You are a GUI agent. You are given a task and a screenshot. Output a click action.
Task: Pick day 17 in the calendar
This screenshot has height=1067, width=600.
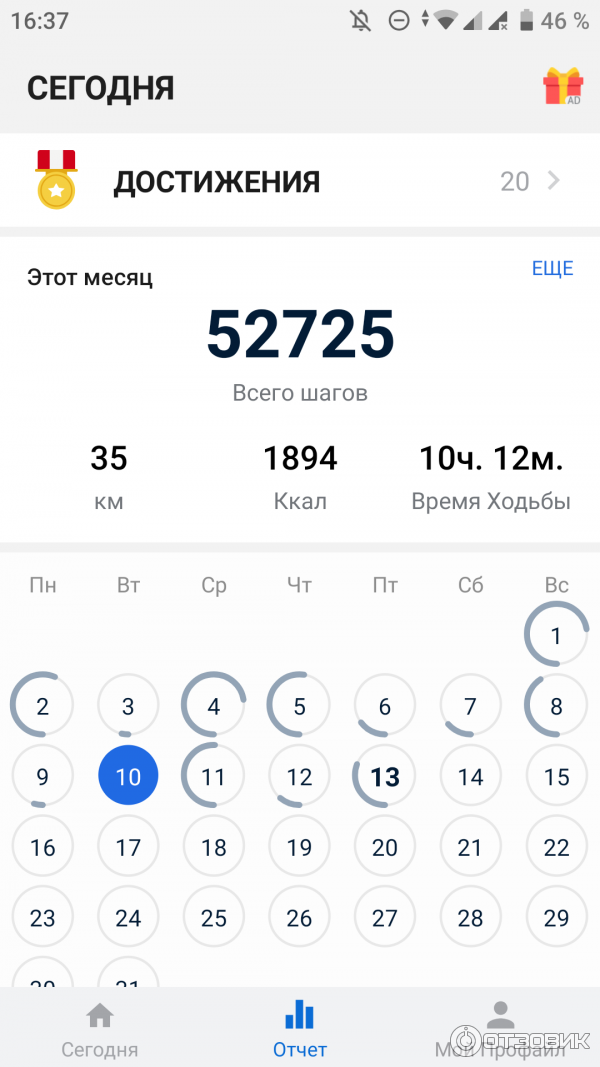(x=128, y=847)
